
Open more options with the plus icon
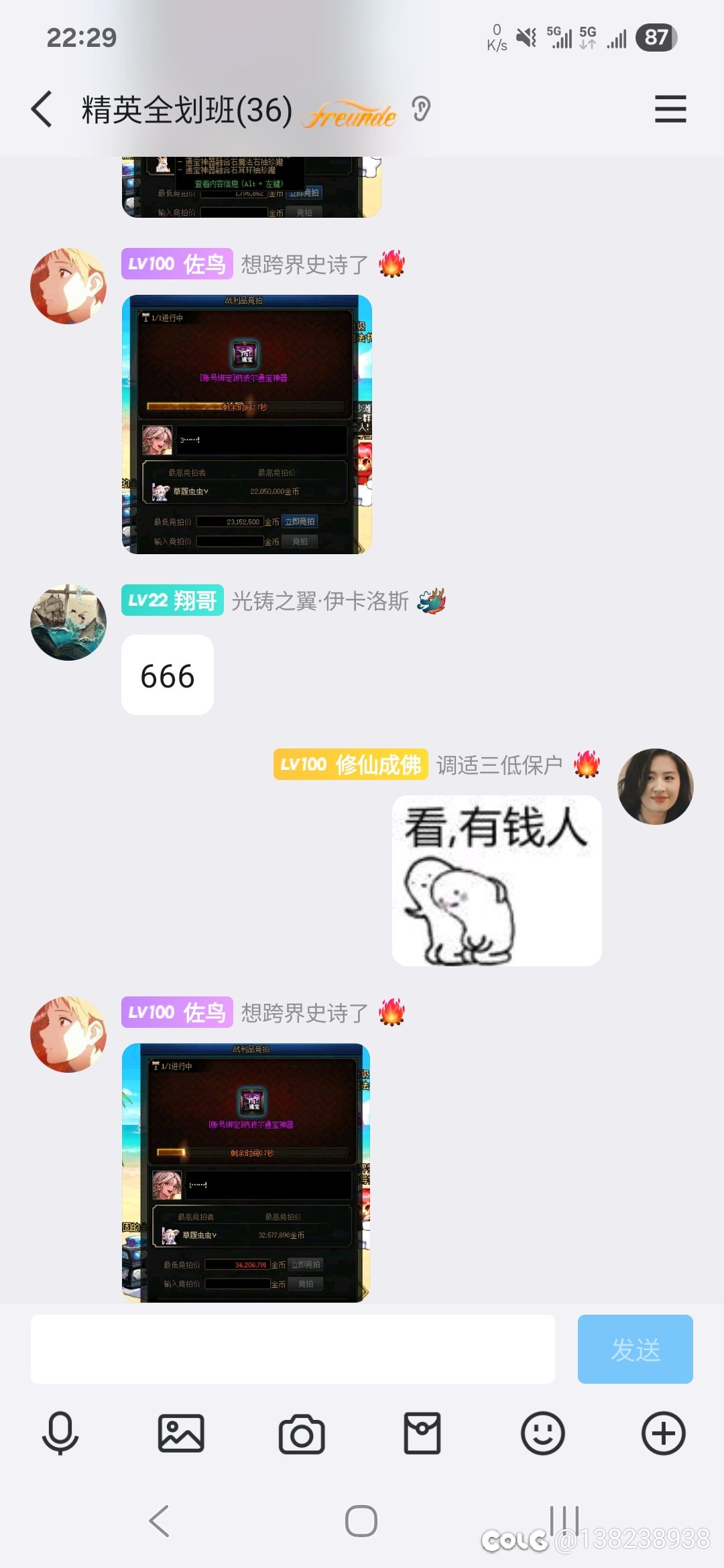pos(664,1433)
